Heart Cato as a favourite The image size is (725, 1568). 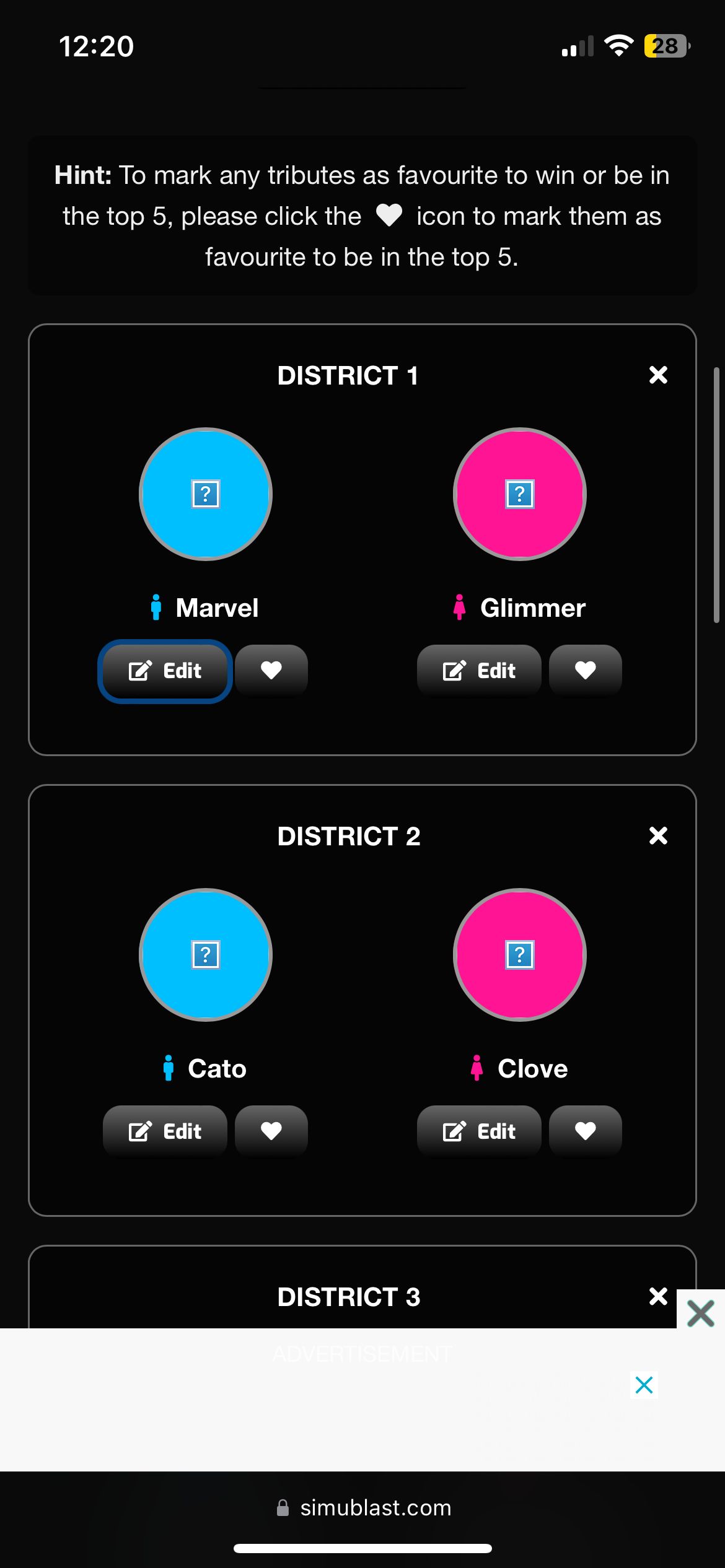(x=271, y=1131)
